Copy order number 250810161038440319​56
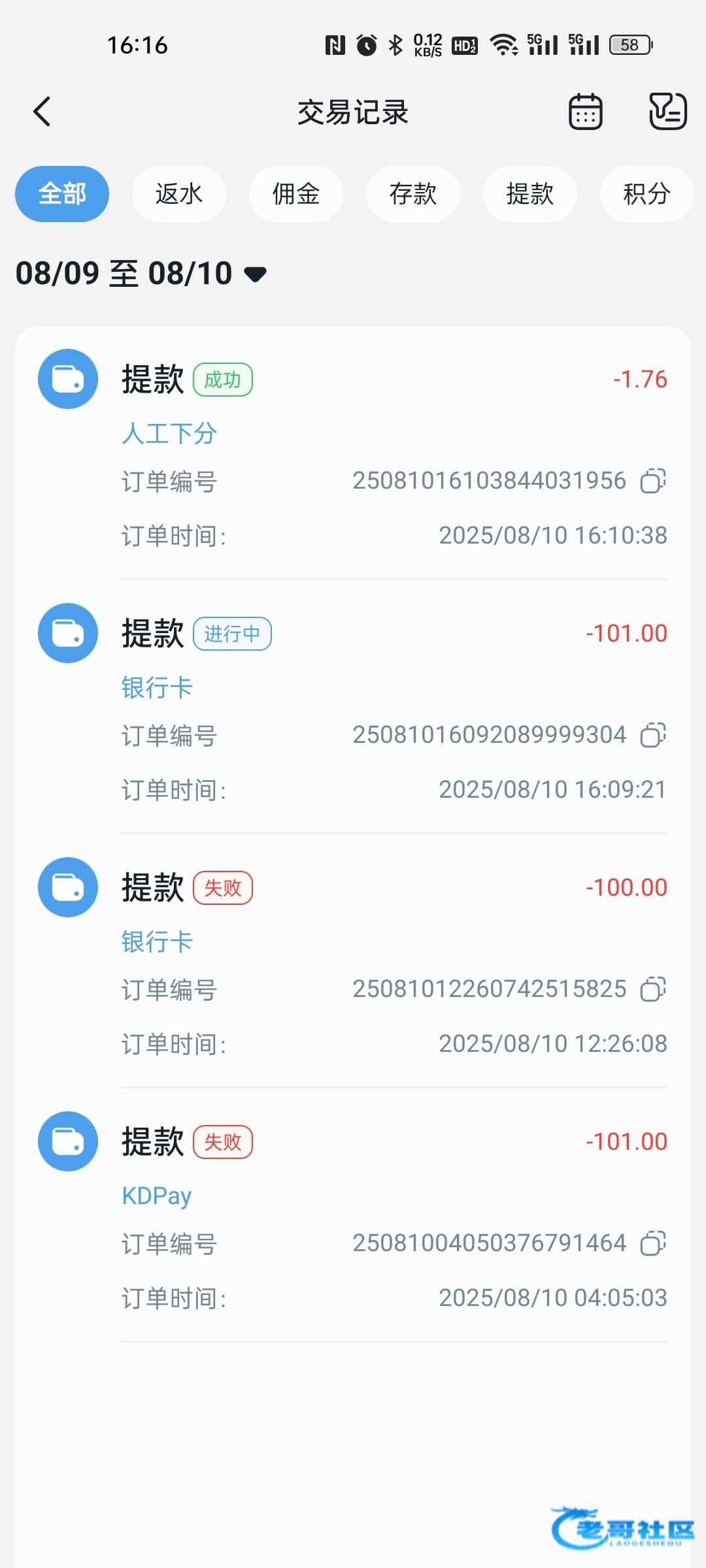Viewport: 706px width, 1568px height. (653, 481)
